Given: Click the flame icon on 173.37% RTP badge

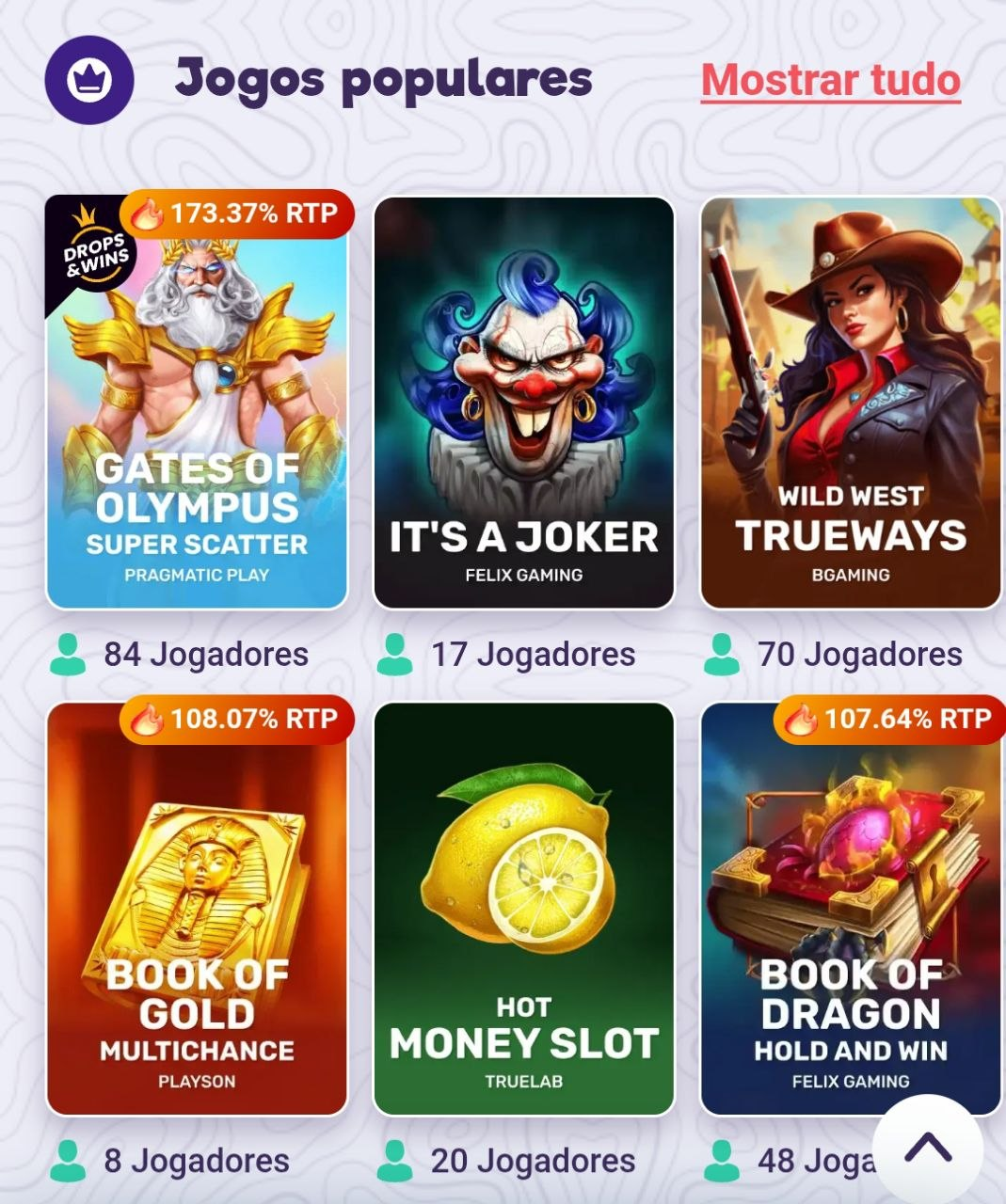Looking at the screenshot, I should tap(149, 214).
